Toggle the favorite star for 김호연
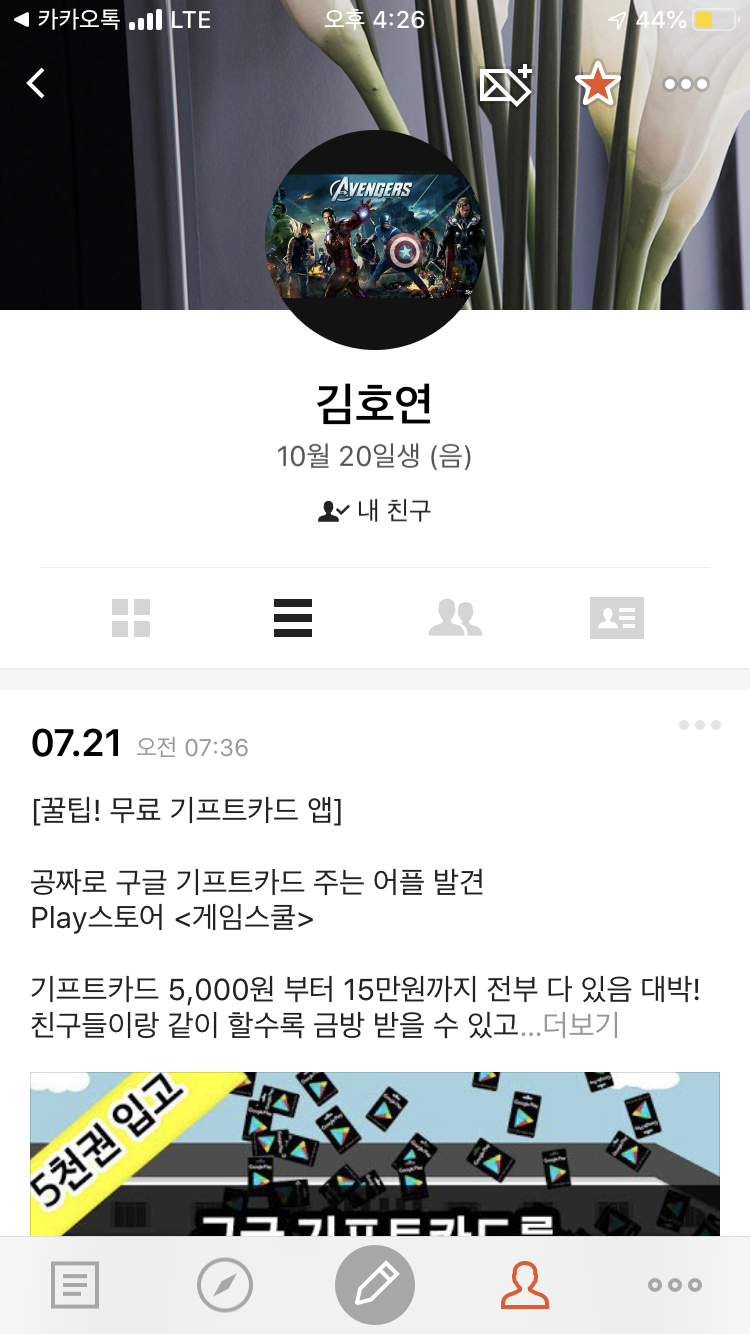 (598, 85)
